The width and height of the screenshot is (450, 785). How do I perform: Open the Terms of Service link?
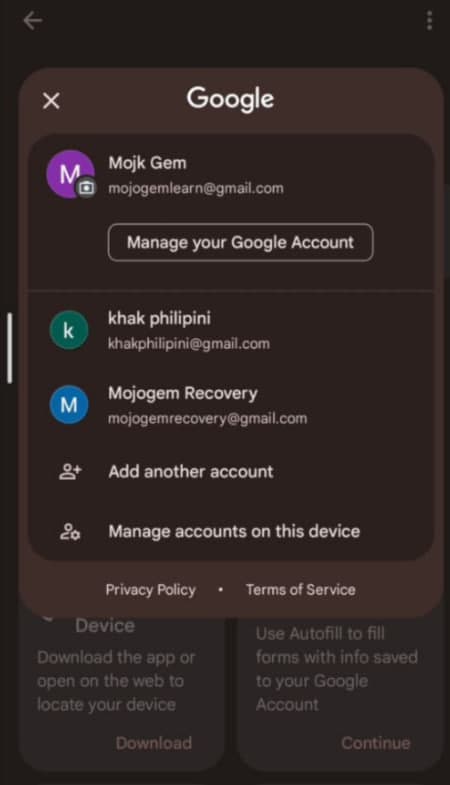point(301,590)
